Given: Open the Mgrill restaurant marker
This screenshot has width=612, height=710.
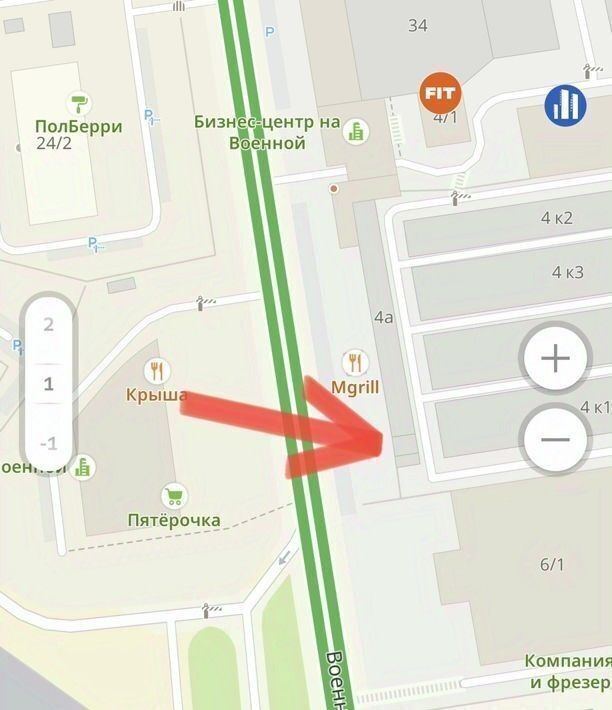Looking at the screenshot, I should pyautogui.click(x=354, y=362).
